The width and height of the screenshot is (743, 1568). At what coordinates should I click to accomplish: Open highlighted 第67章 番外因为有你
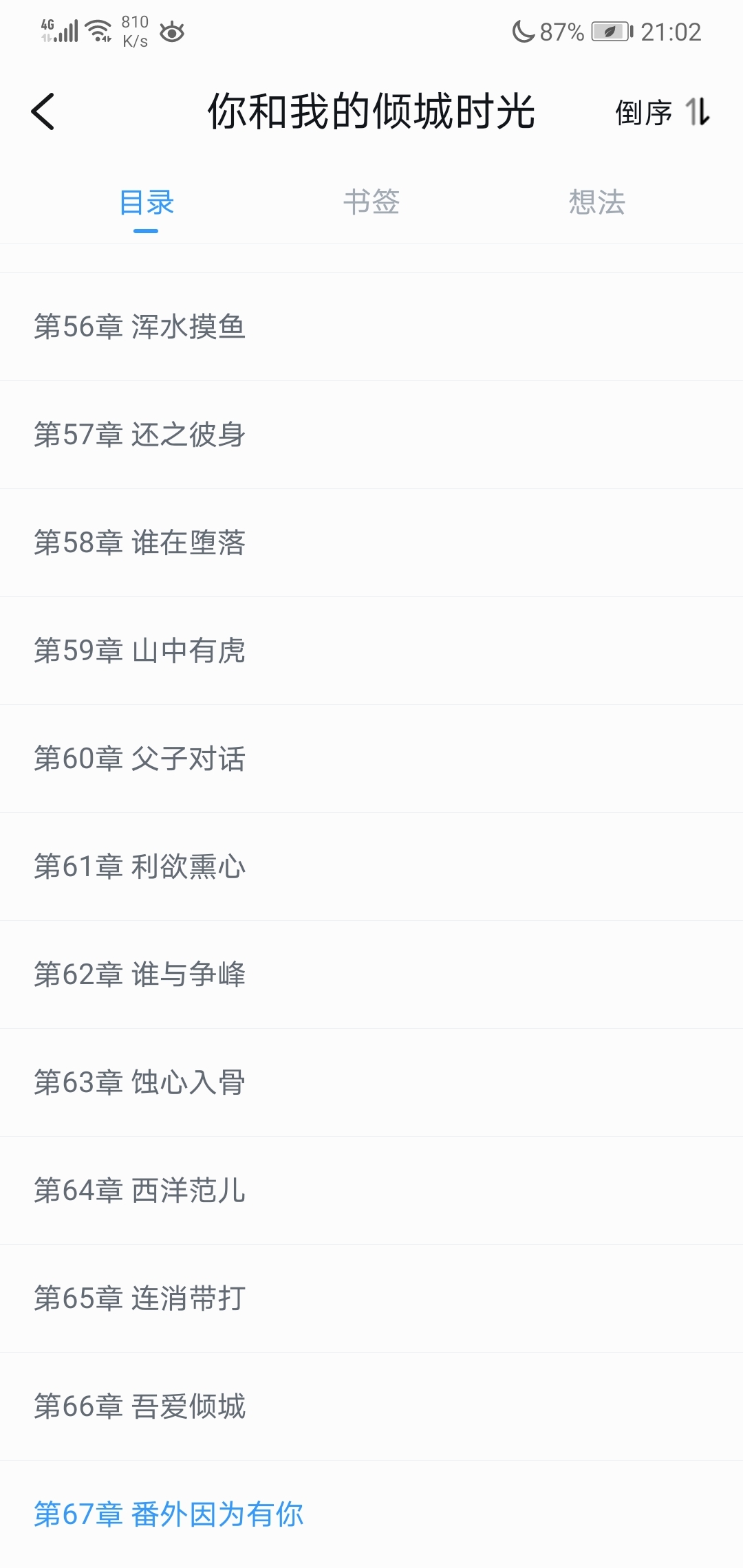(x=371, y=1514)
